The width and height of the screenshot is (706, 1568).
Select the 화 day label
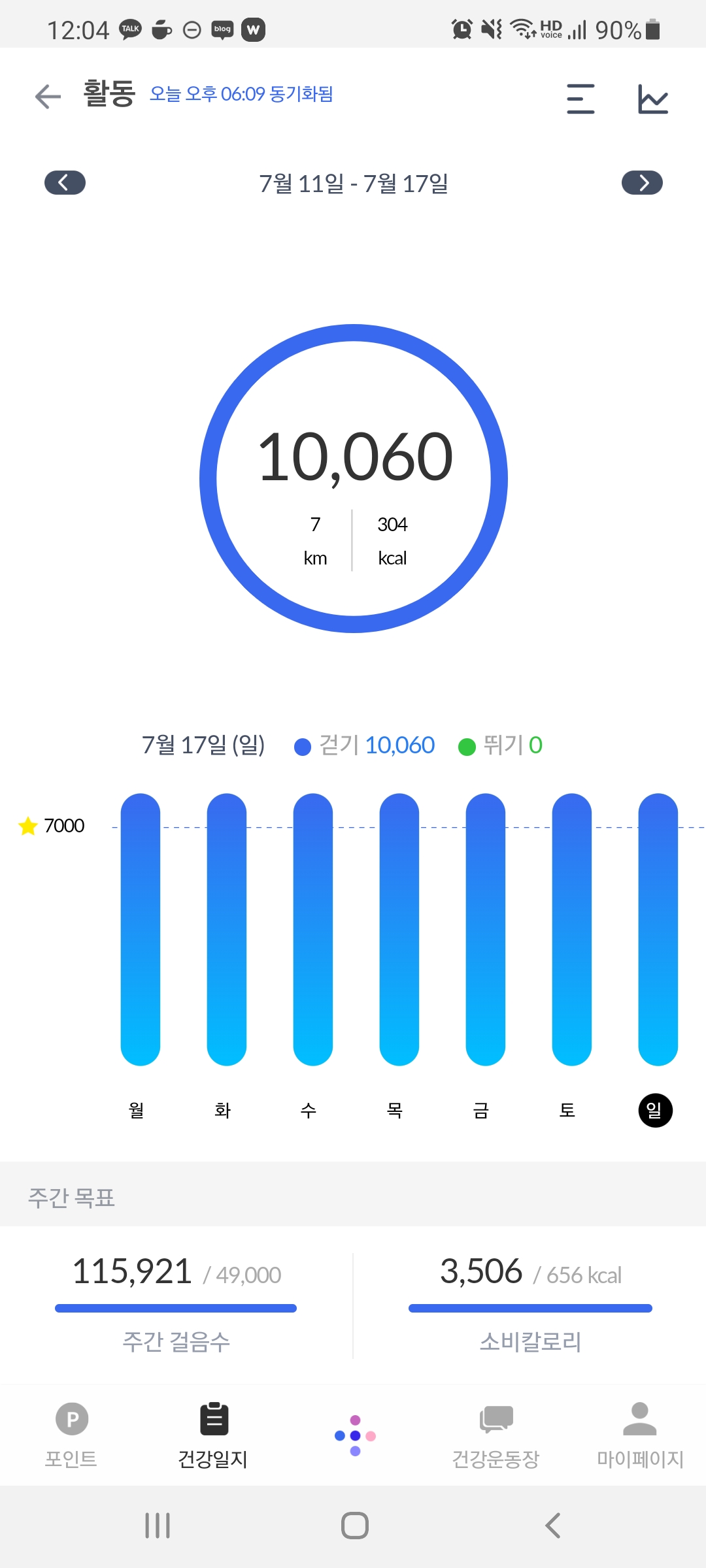click(222, 1110)
